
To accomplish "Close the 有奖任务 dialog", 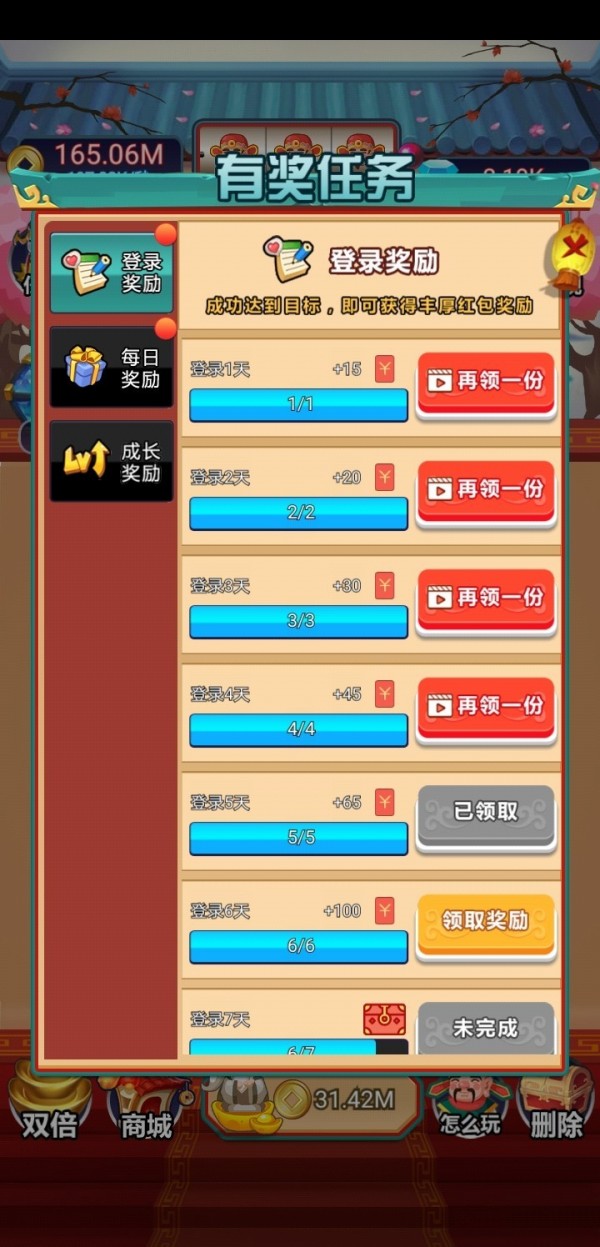I will 573,245.
